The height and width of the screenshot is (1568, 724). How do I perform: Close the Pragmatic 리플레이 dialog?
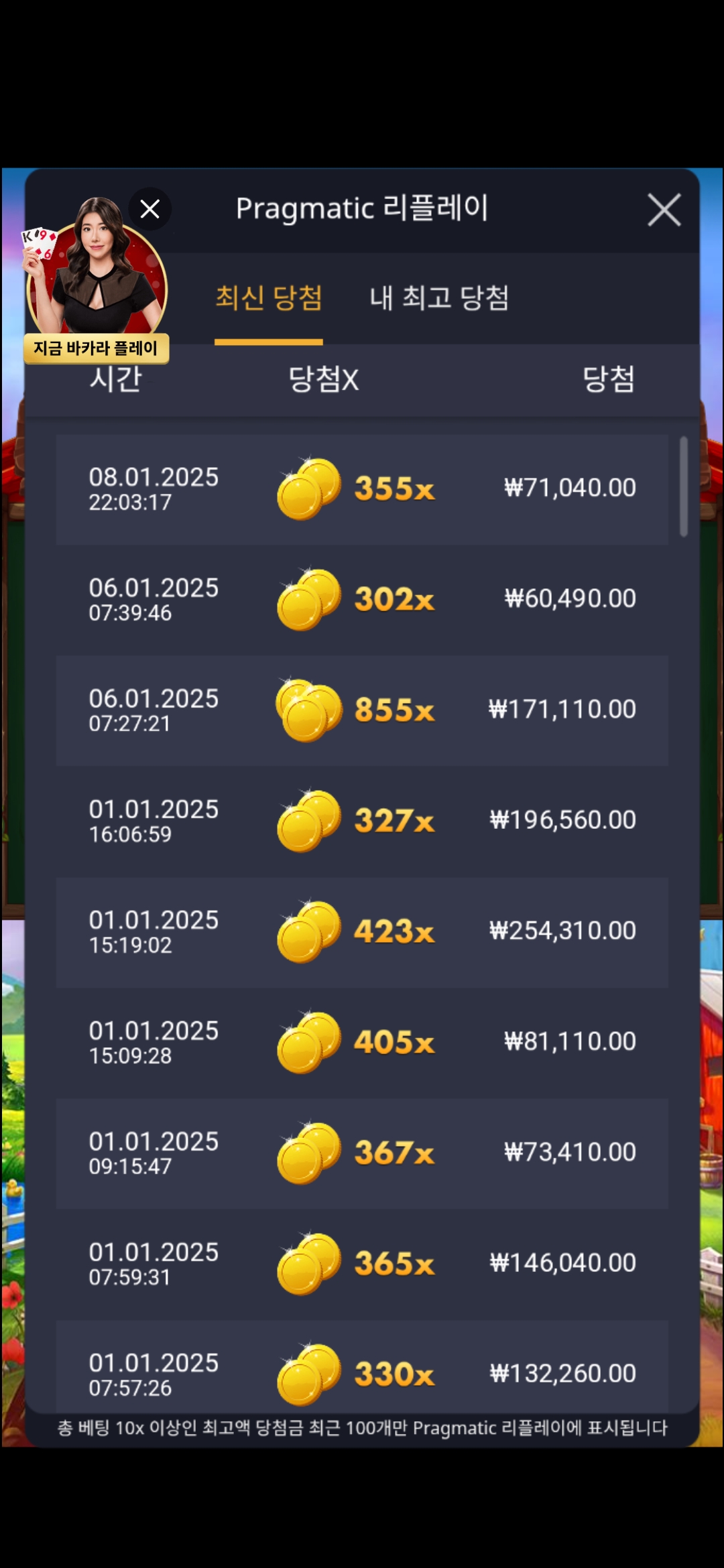[x=664, y=210]
